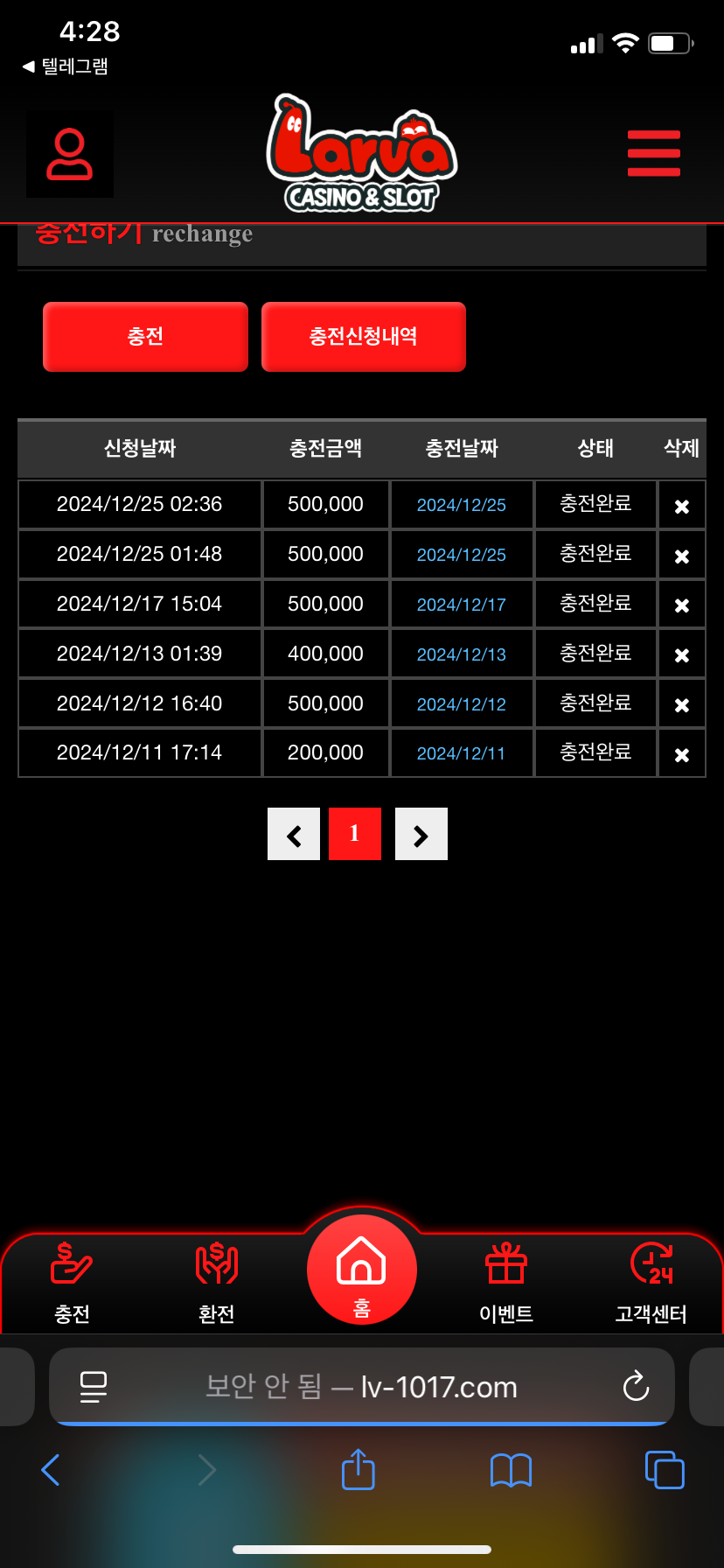Delete the 2024/12/25 01:48 recharge entry
Viewport: 724px width, 1568px height.
tap(682, 556)
